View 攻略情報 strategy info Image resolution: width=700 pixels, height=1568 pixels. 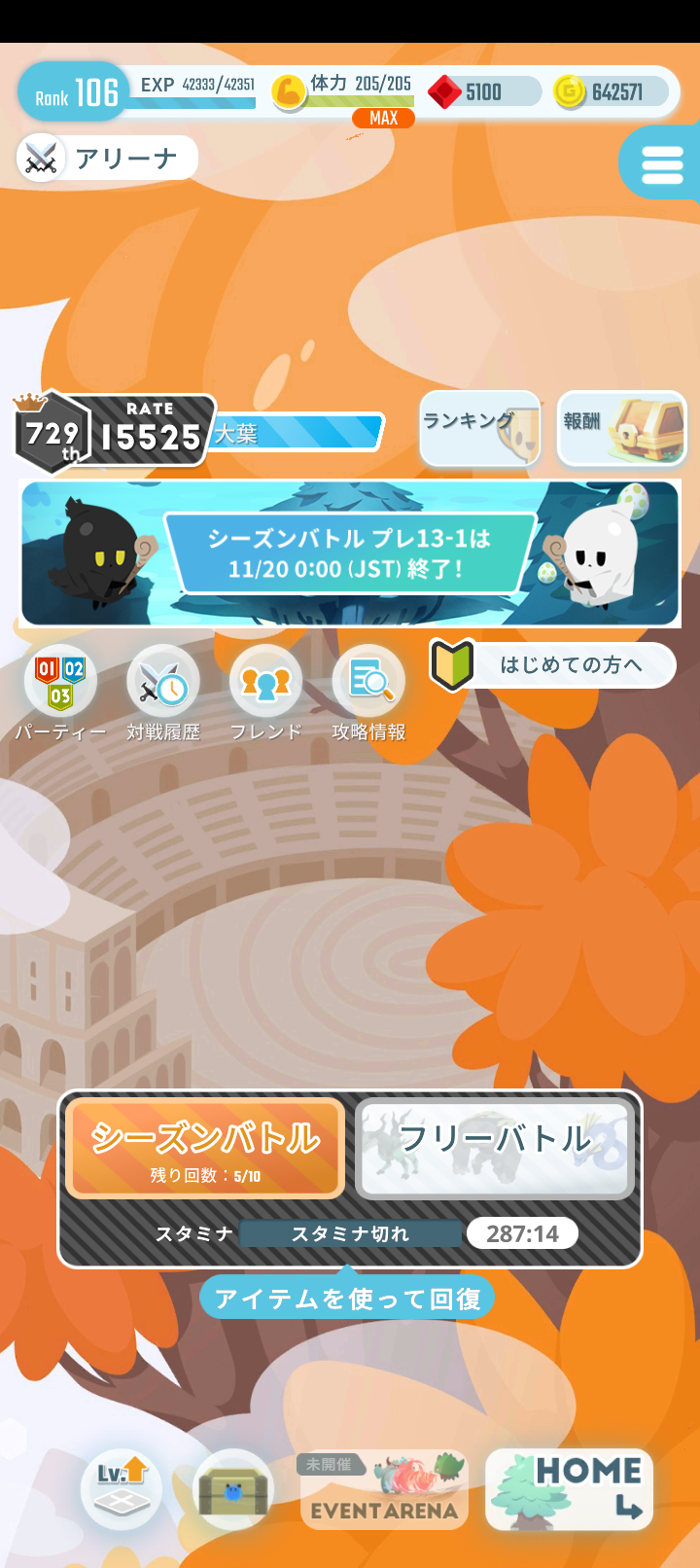pyautogui.click(x=368, y=693)
